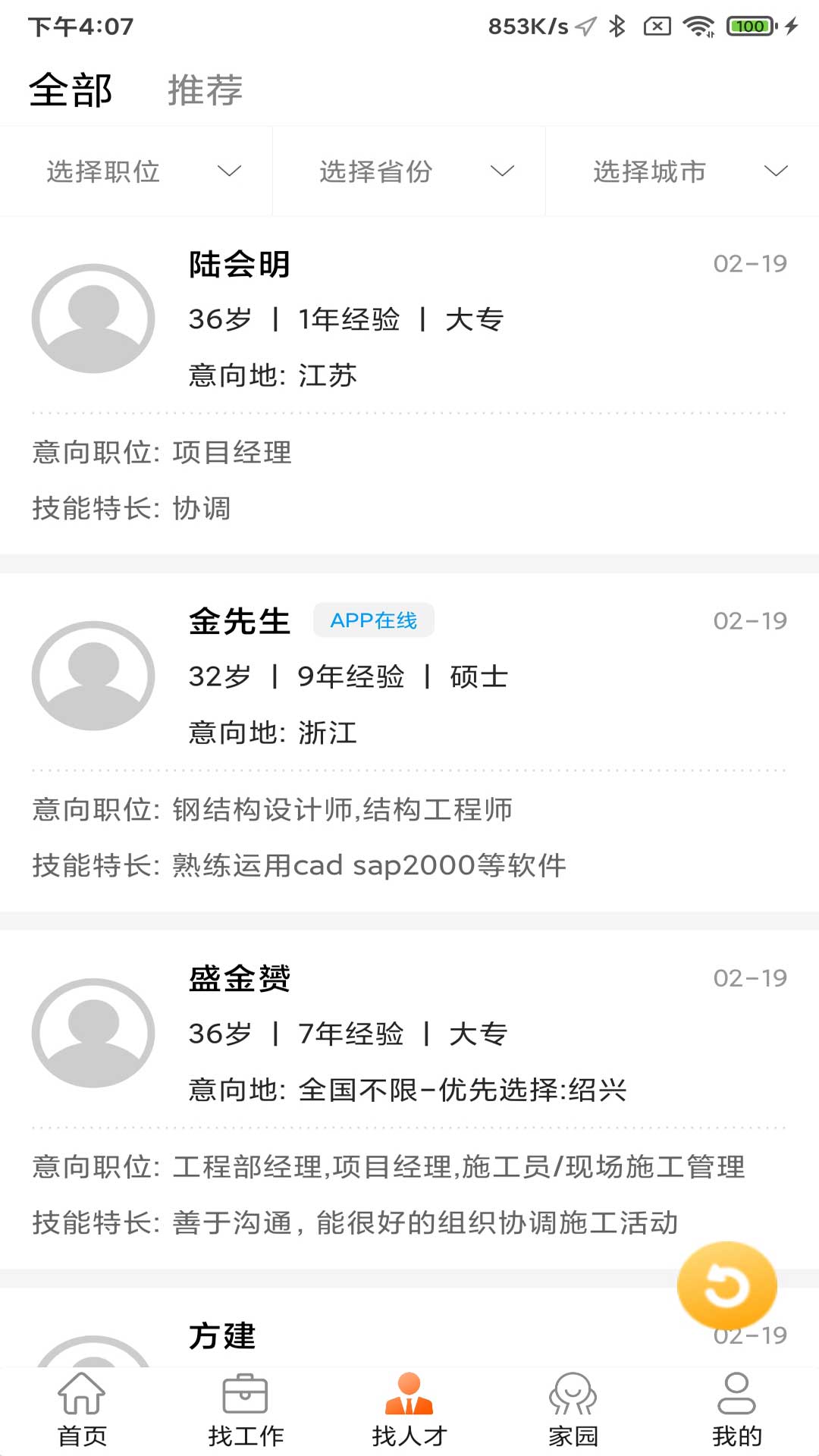Switch to the 推荐 tab
The width and height of the screenshot is (819, 1456).
(x=206, y=89)
